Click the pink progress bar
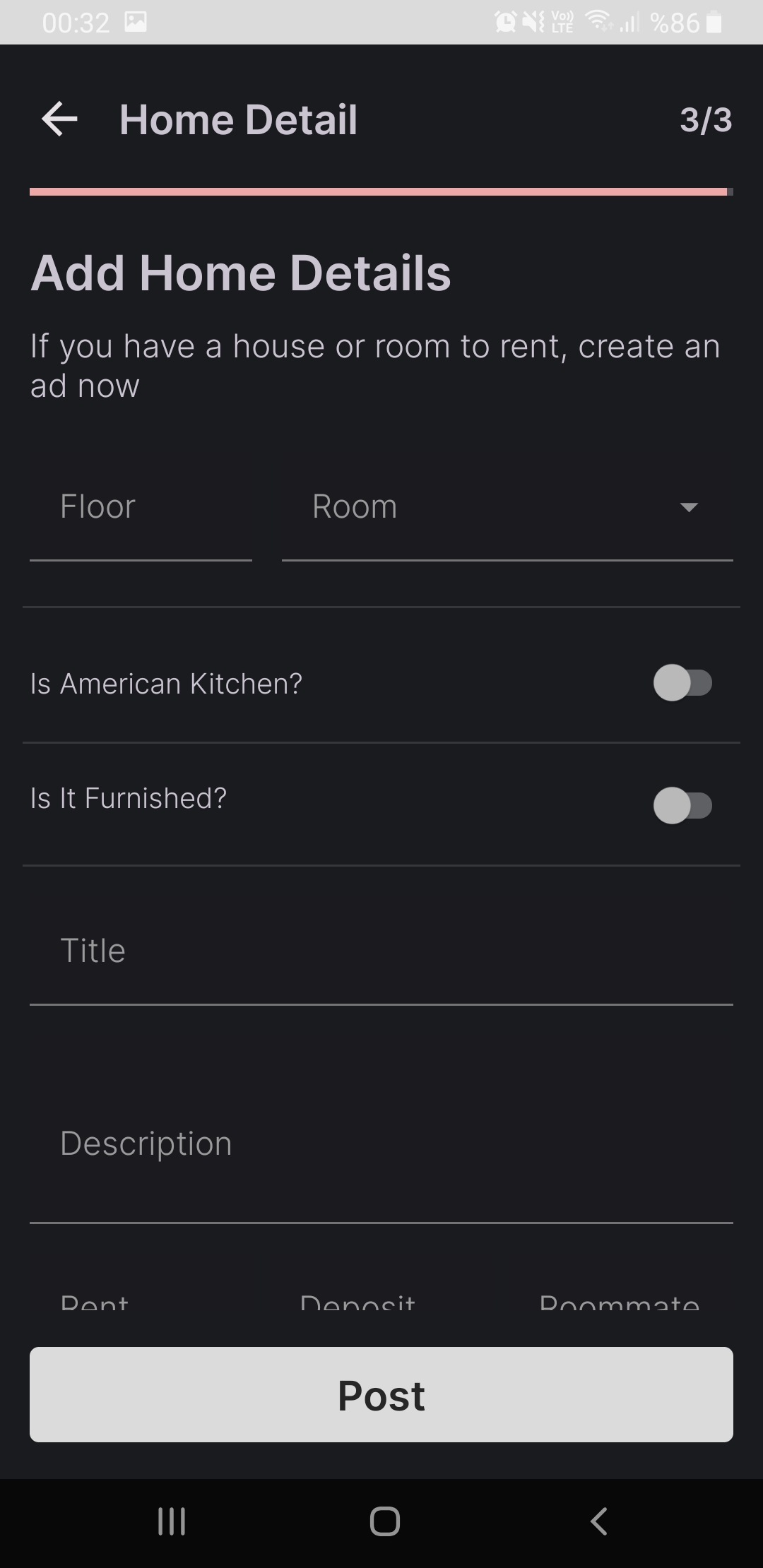 point(379,191)
